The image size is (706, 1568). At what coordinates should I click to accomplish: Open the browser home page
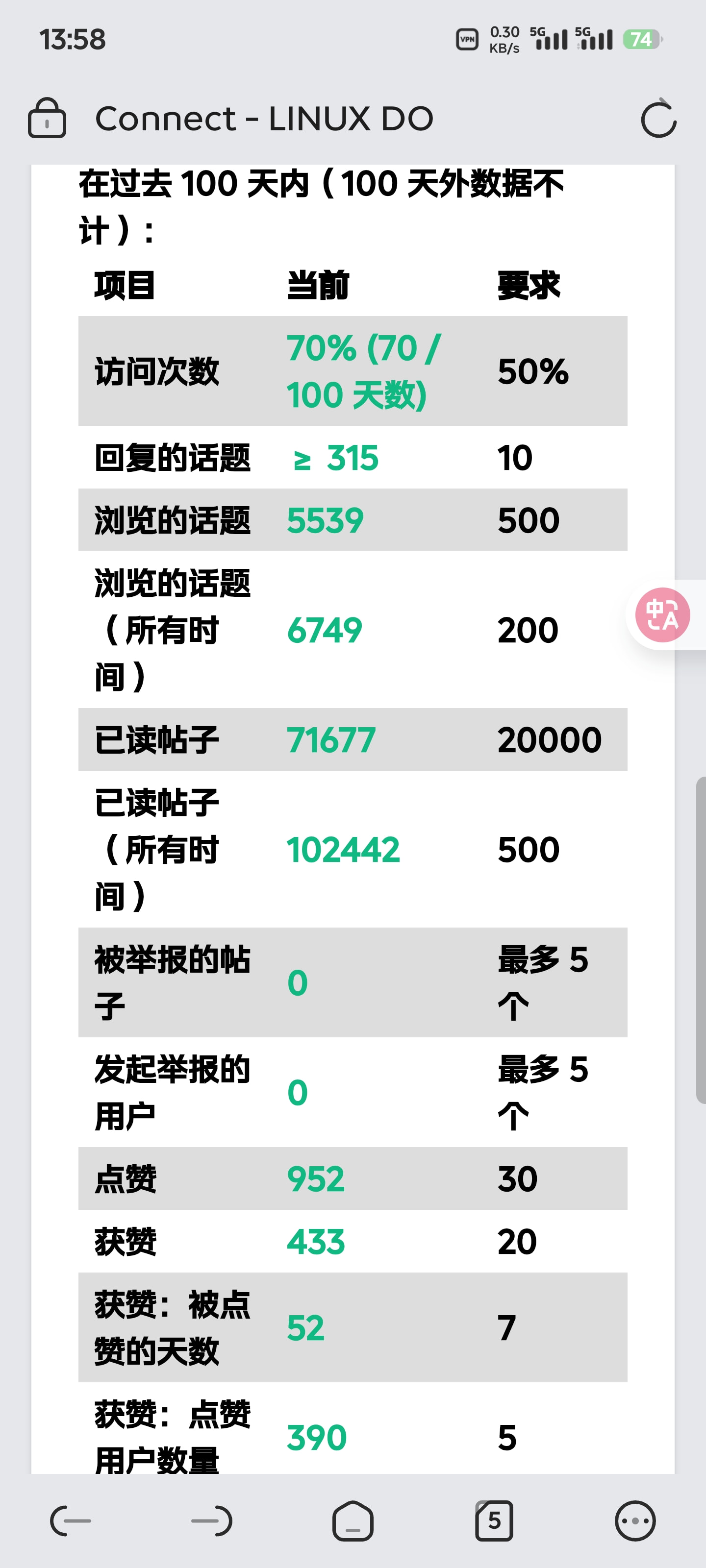coord(353,1520)
